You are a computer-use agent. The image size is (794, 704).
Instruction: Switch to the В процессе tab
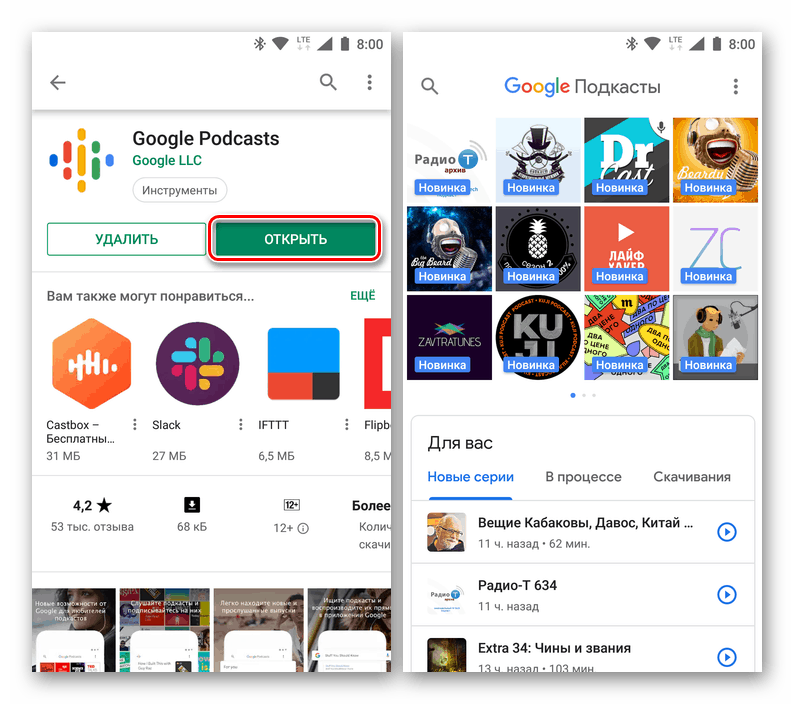click(x=583, y=477)
